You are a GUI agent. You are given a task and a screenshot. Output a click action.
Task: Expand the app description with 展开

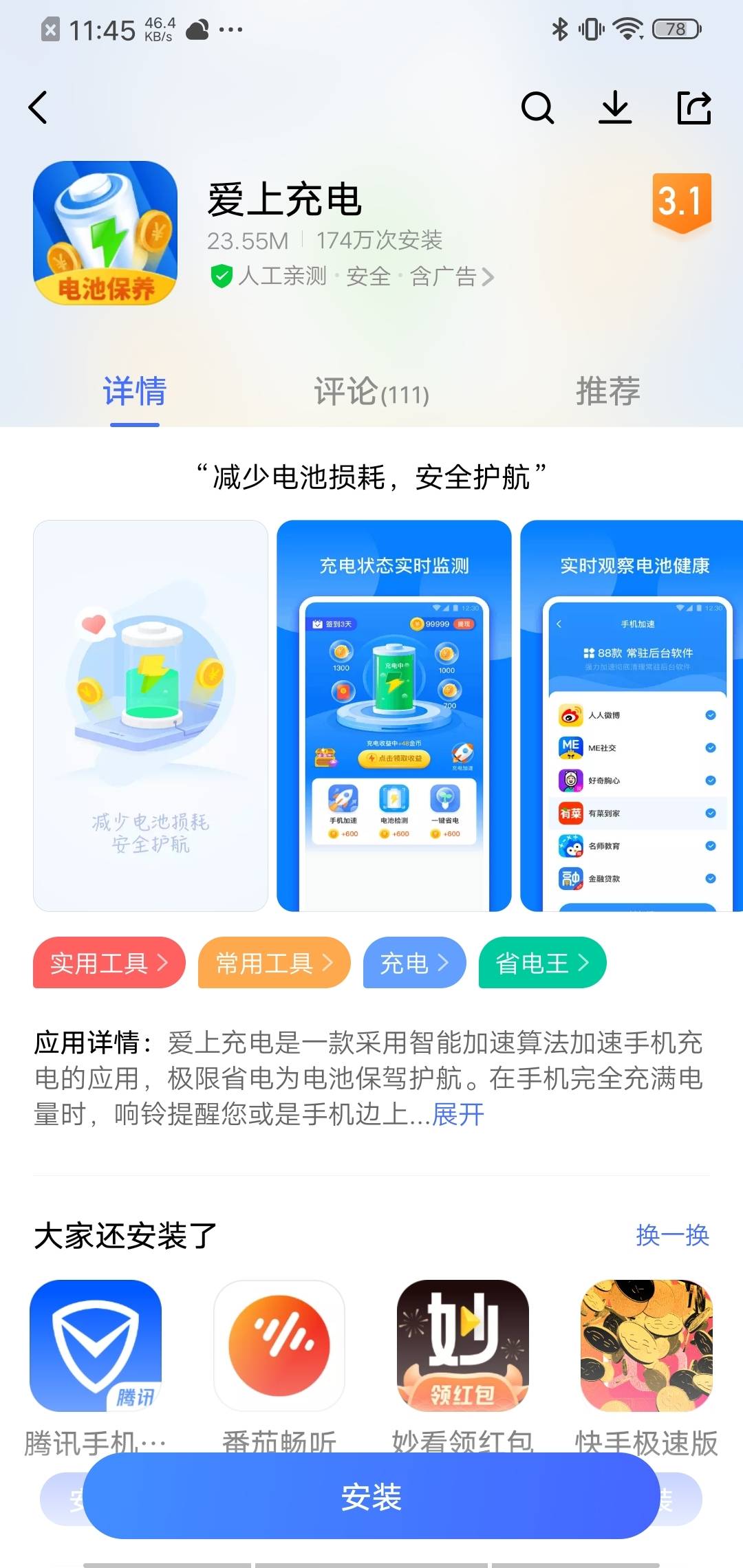coord(458,1115)
